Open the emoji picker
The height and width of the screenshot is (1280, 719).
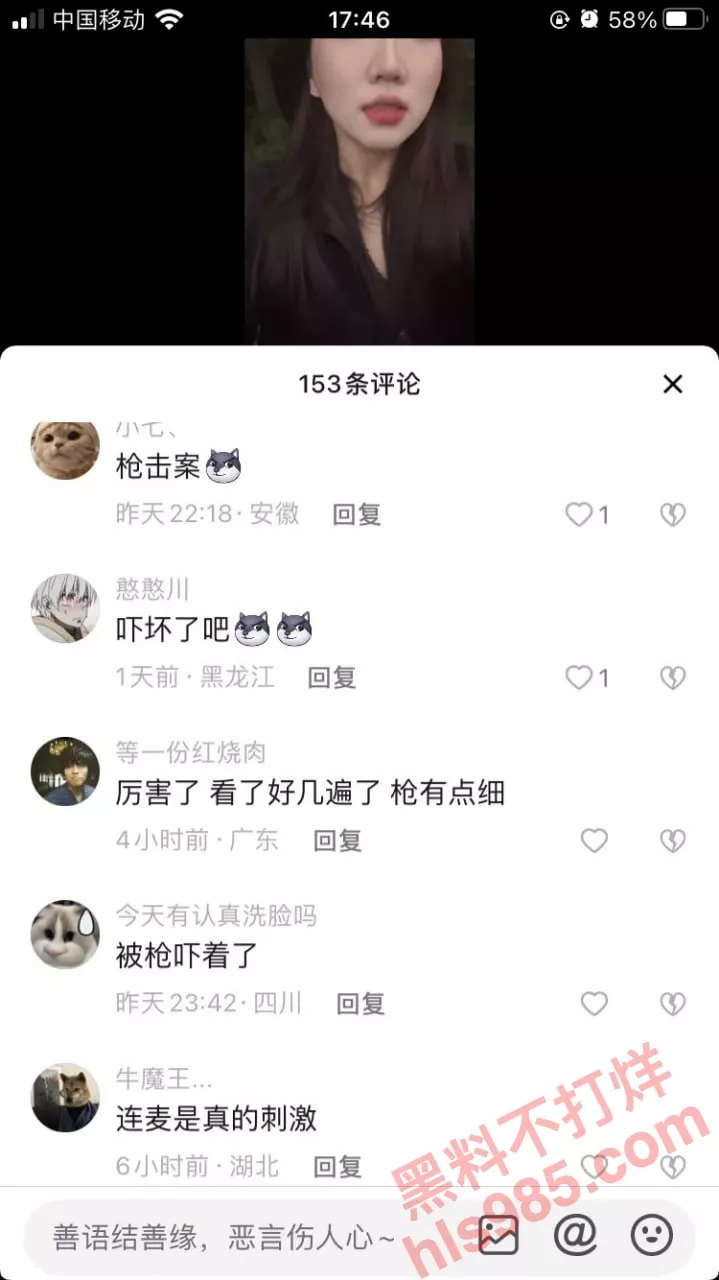[x=652, y=1237]
